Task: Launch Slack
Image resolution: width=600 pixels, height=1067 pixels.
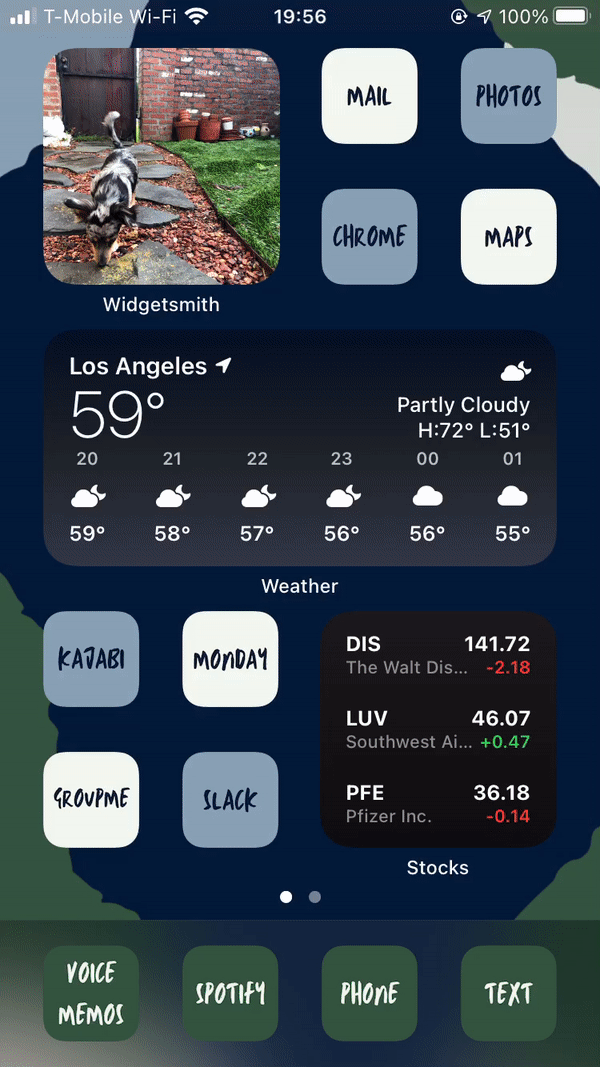Action: pos(230,799)
